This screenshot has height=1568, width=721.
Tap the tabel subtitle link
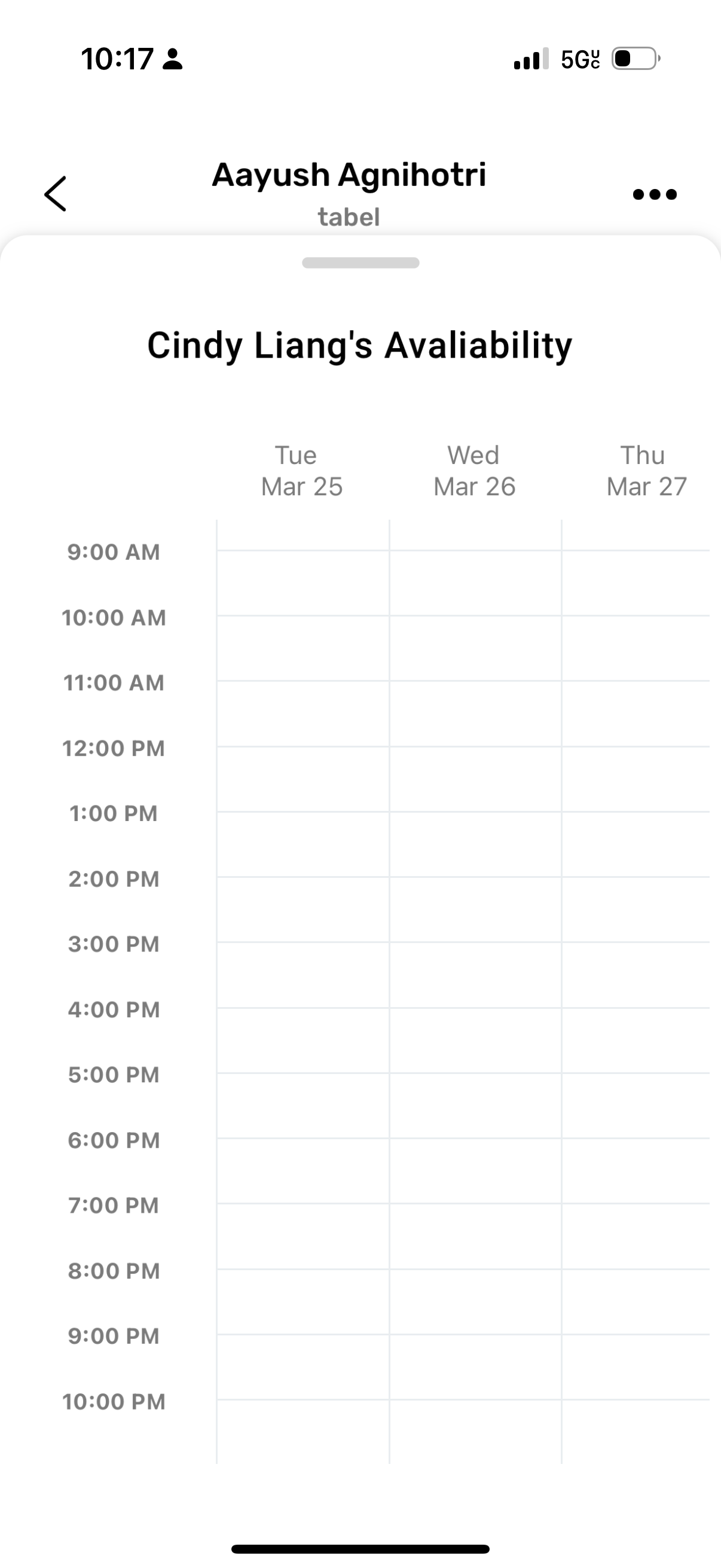pyautogui.click(x=349, y=216)
